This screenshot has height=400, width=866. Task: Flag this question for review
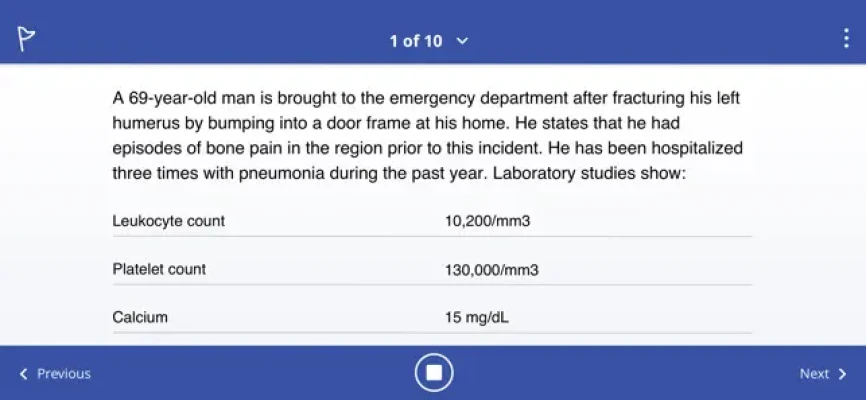(27, 40)
